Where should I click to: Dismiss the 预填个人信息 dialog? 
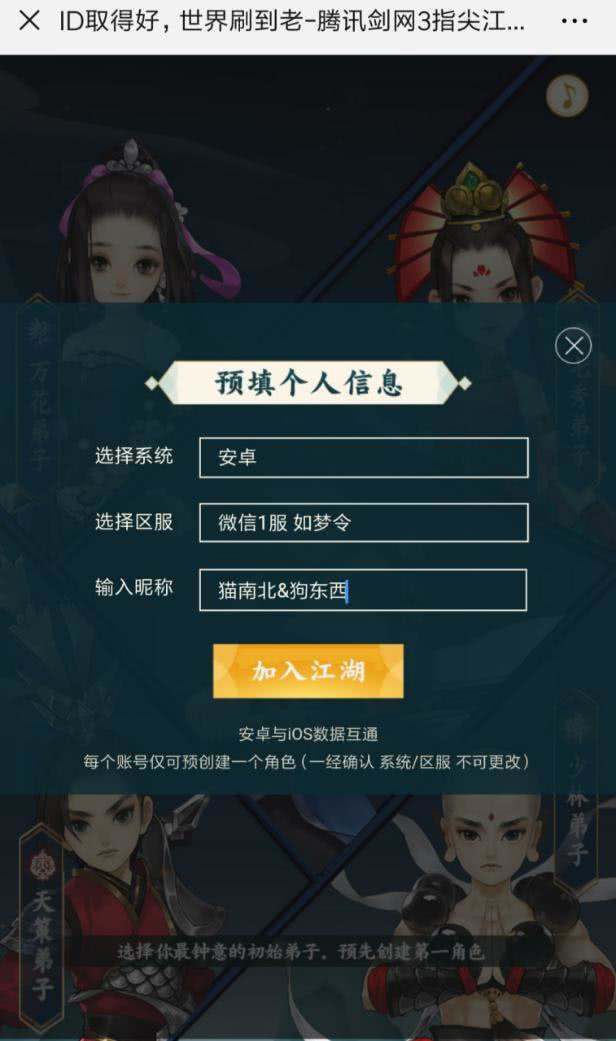click(573, 346)
